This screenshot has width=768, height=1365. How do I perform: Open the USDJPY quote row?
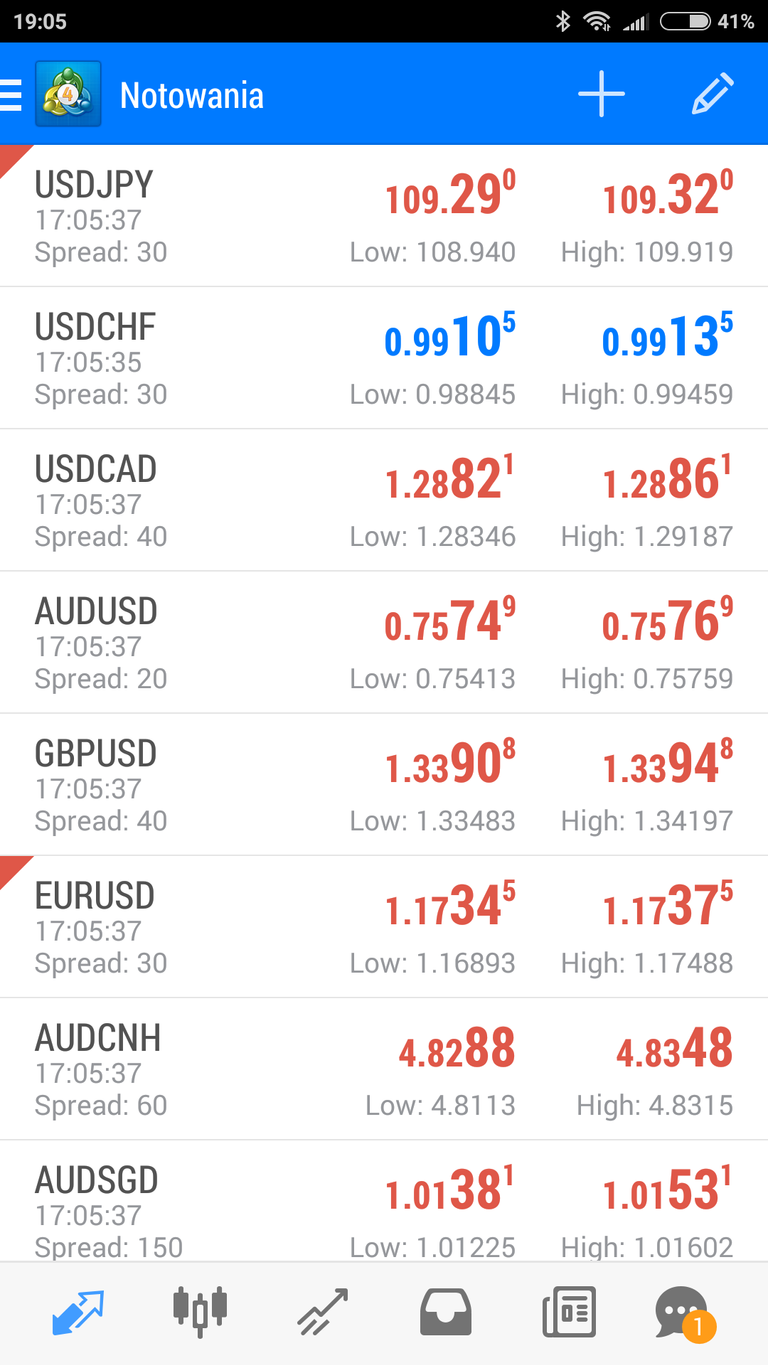pyautogui.click(x=384, y=216)
